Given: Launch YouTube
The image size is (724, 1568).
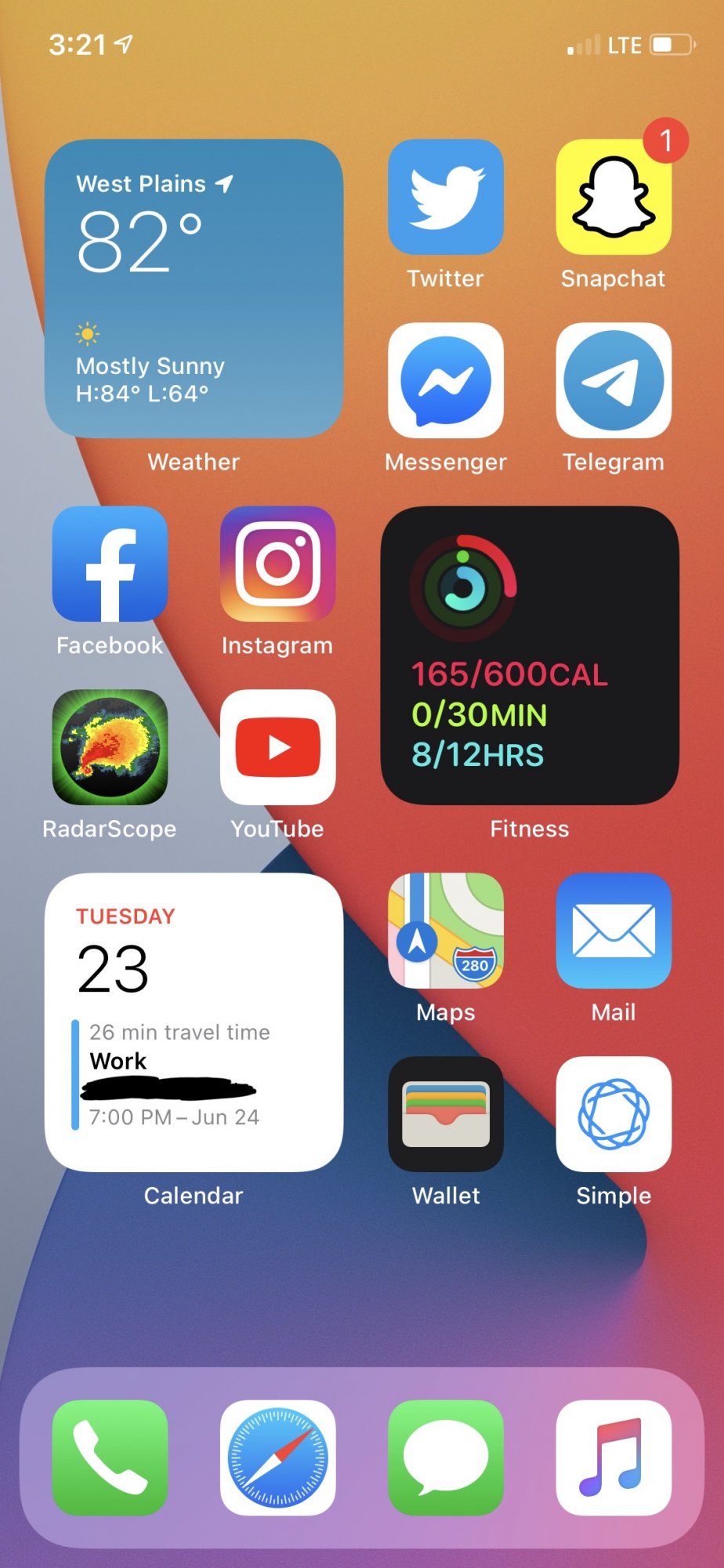Looking at the screenshot, I should coord(277,747).
